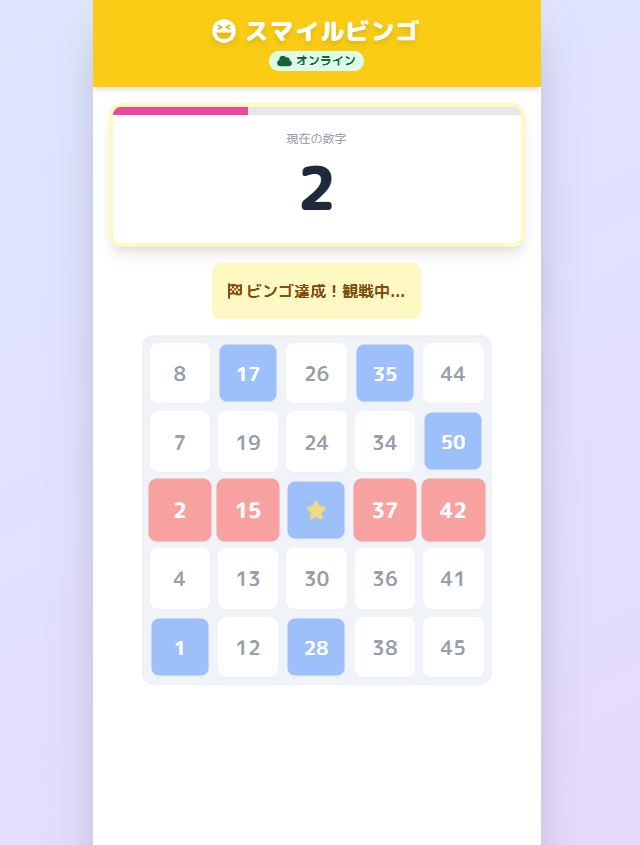The width and height of the screenshot is (640, 845).
Task: Tap the marked cell 17
Action: (x=248, y=374)
